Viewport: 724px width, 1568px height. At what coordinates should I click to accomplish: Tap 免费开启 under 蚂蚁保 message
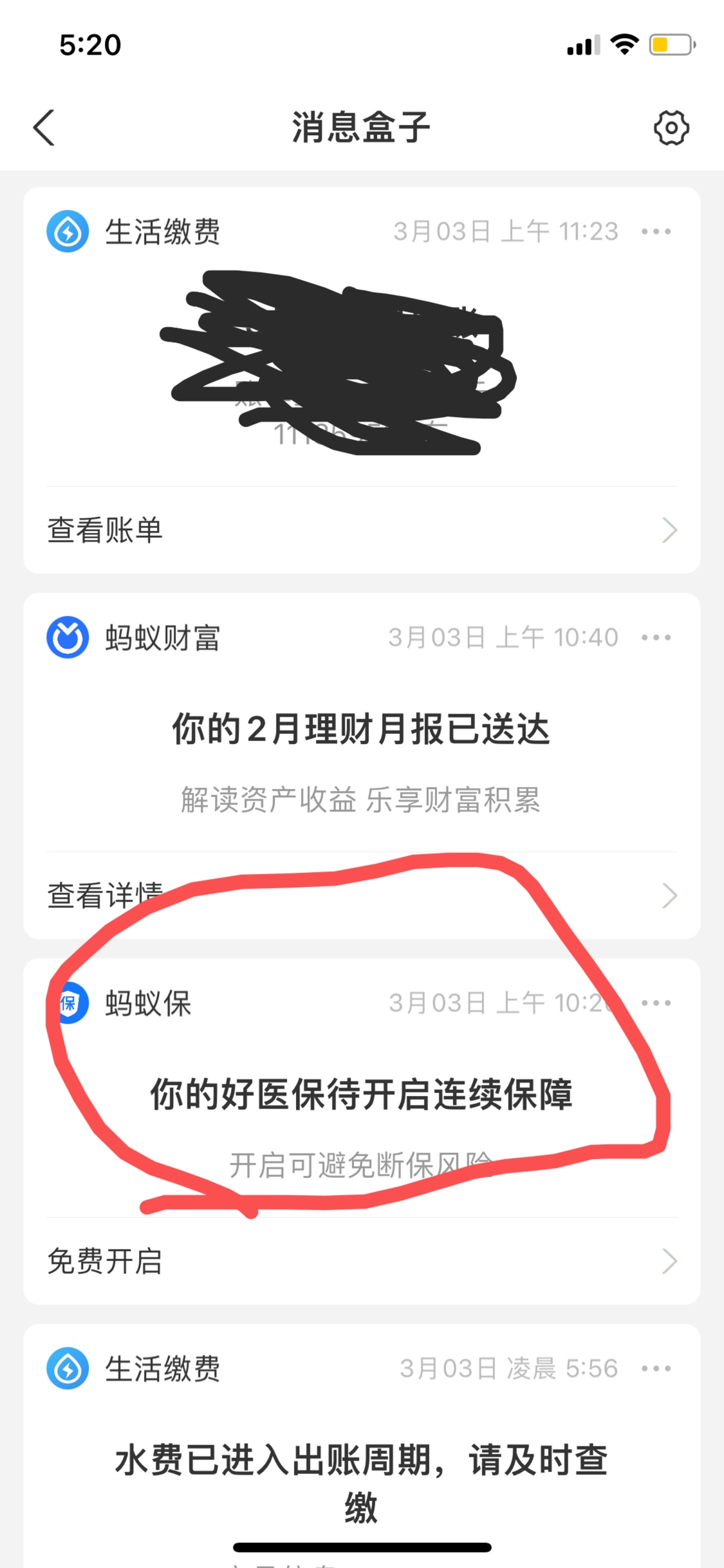tap(362, 1261)
